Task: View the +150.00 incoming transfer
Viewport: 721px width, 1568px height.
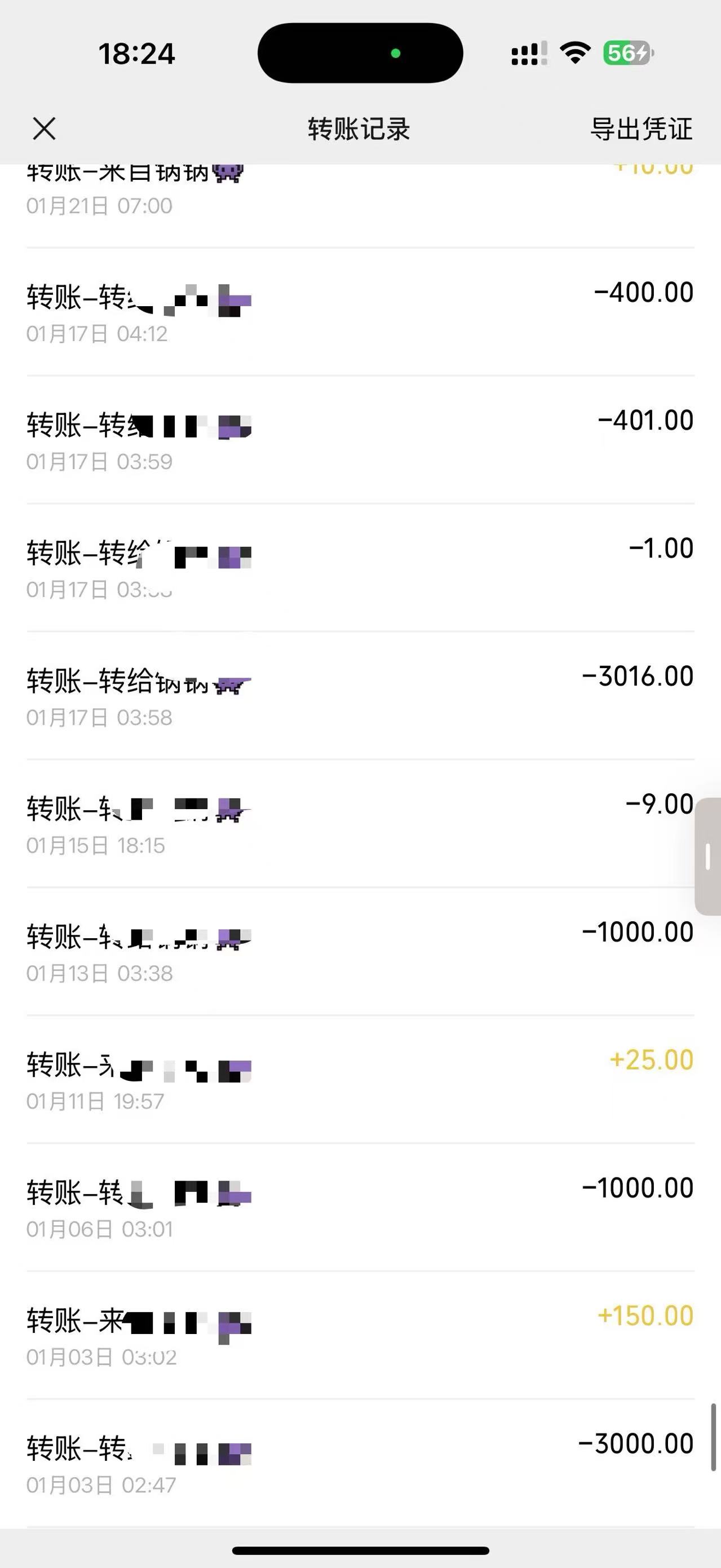Action: (360, 1335)
